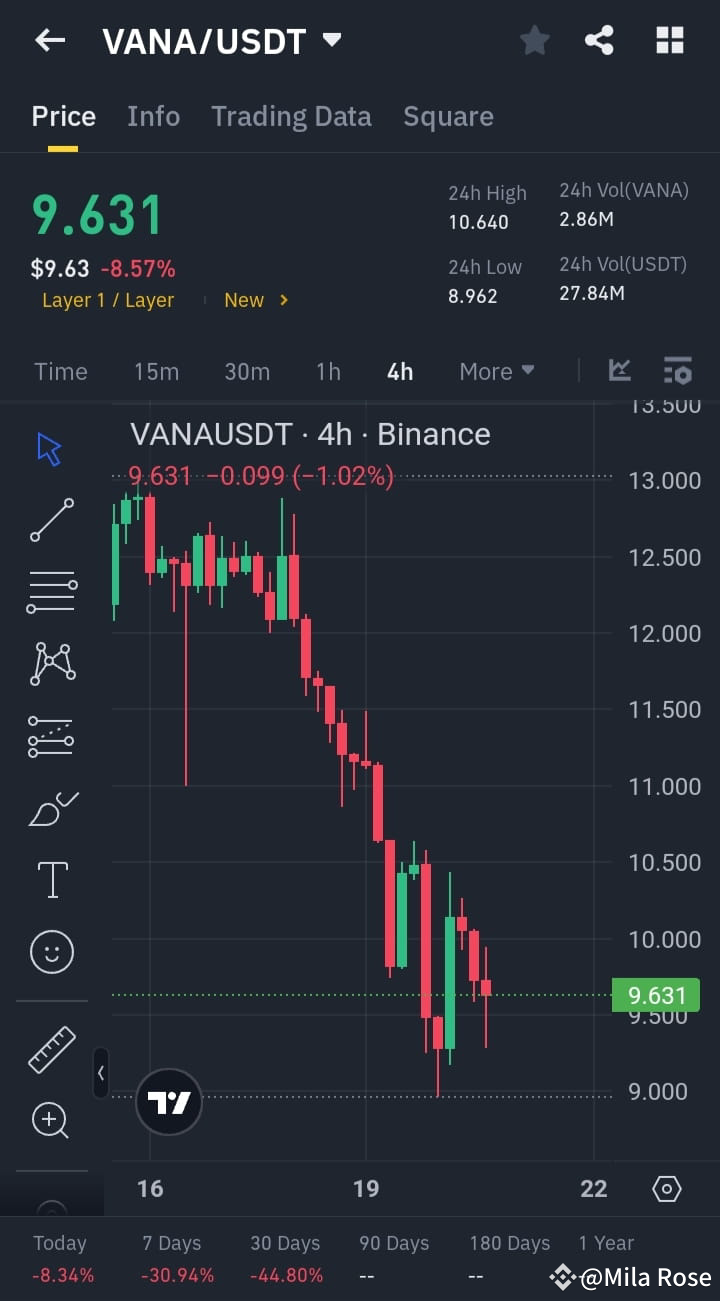Select the crosshair cursor tool
Screen dimensions: 720x1301
coord(50,448)
